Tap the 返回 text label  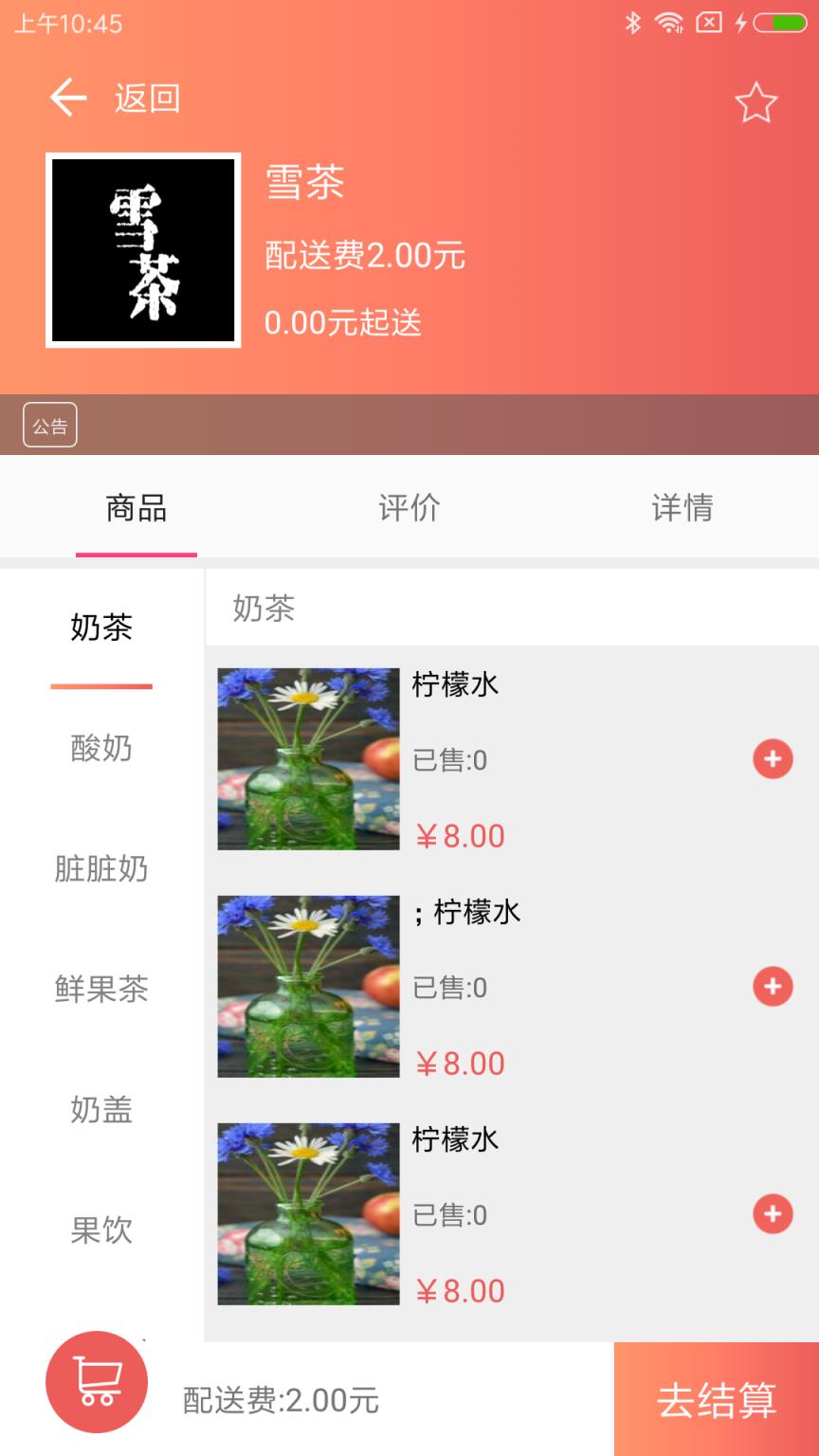coord(147,97)
